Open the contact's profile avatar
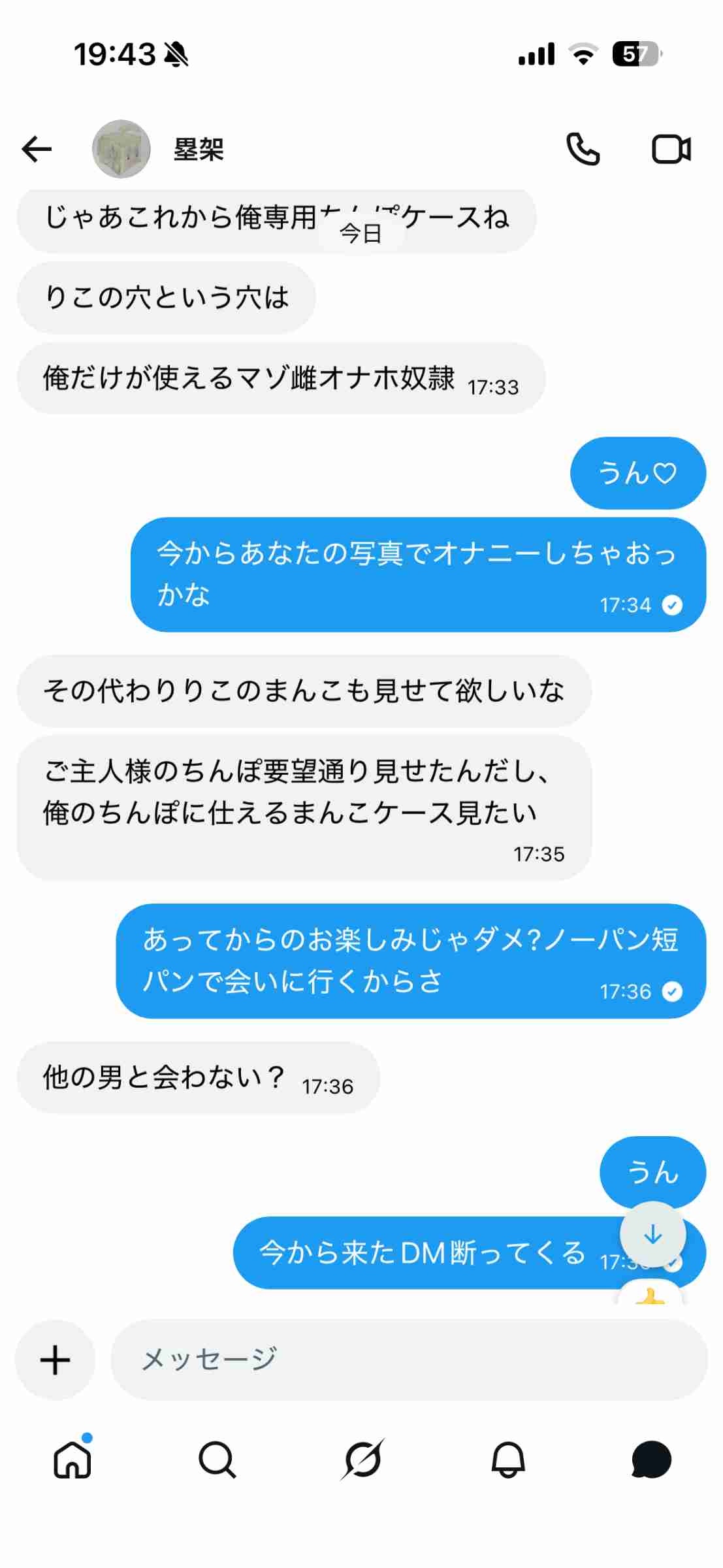 point(121,149)
